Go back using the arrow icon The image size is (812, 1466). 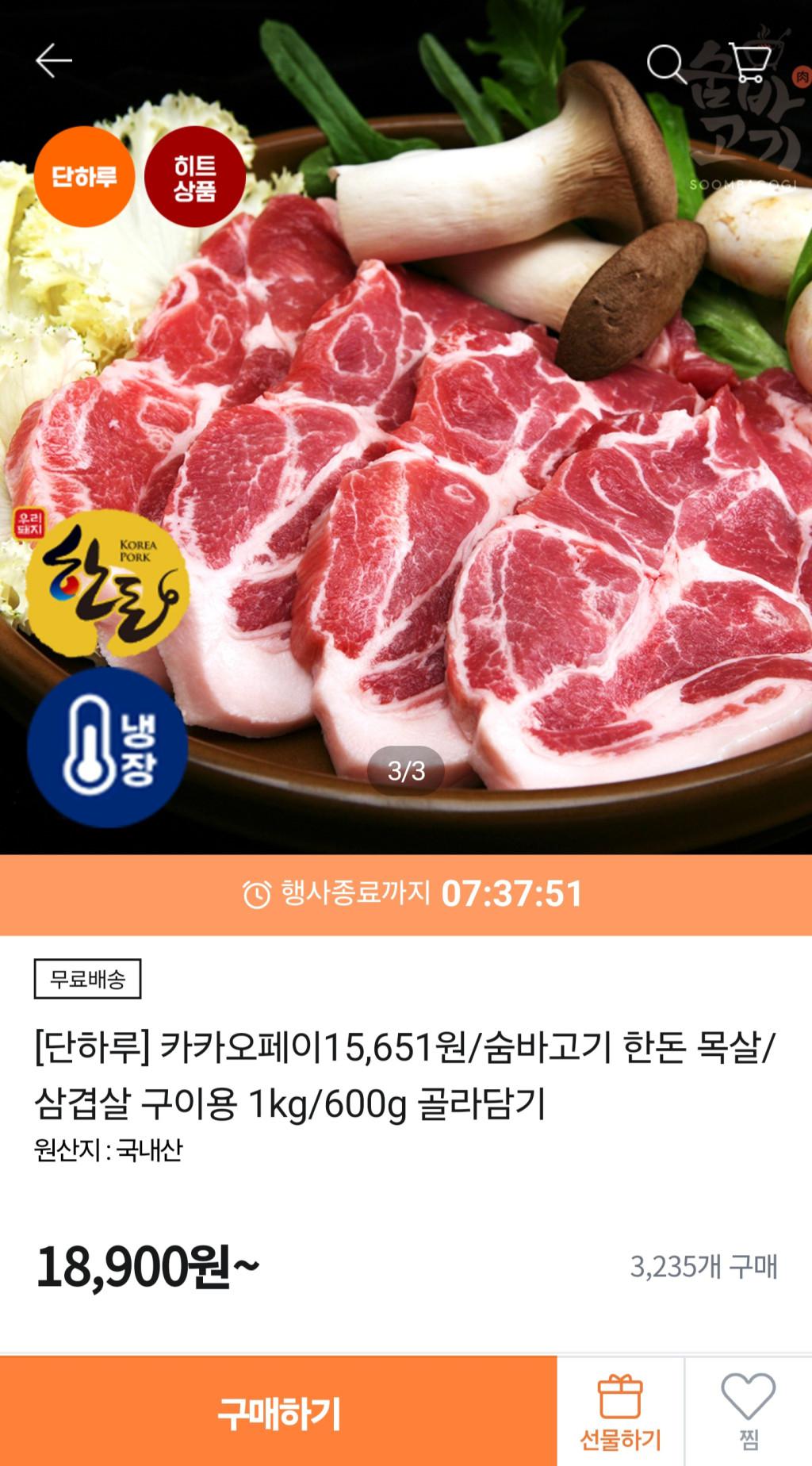[x=54, y=61]
